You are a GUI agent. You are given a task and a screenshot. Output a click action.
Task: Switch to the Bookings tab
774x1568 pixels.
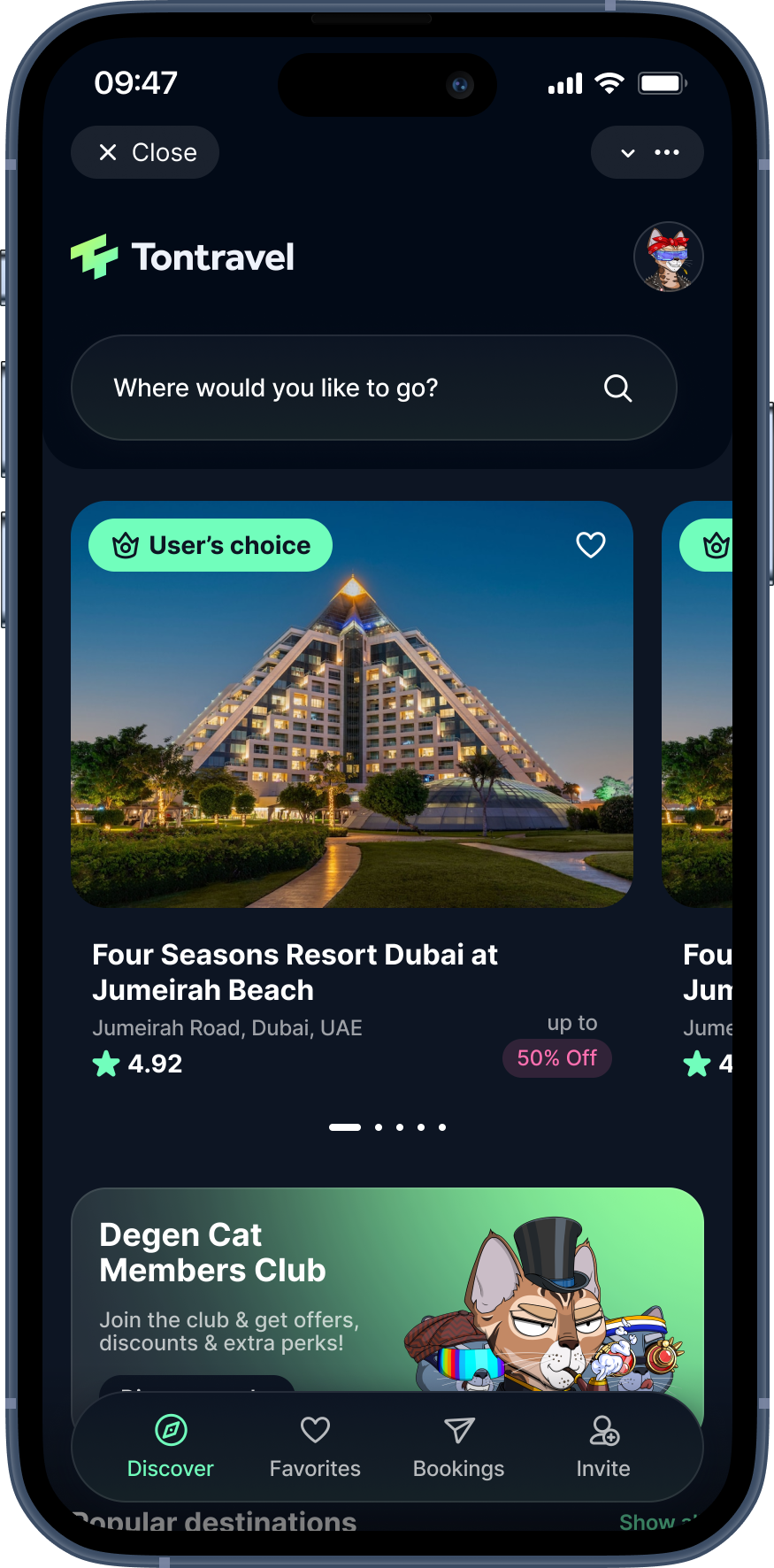(458, 1448)
